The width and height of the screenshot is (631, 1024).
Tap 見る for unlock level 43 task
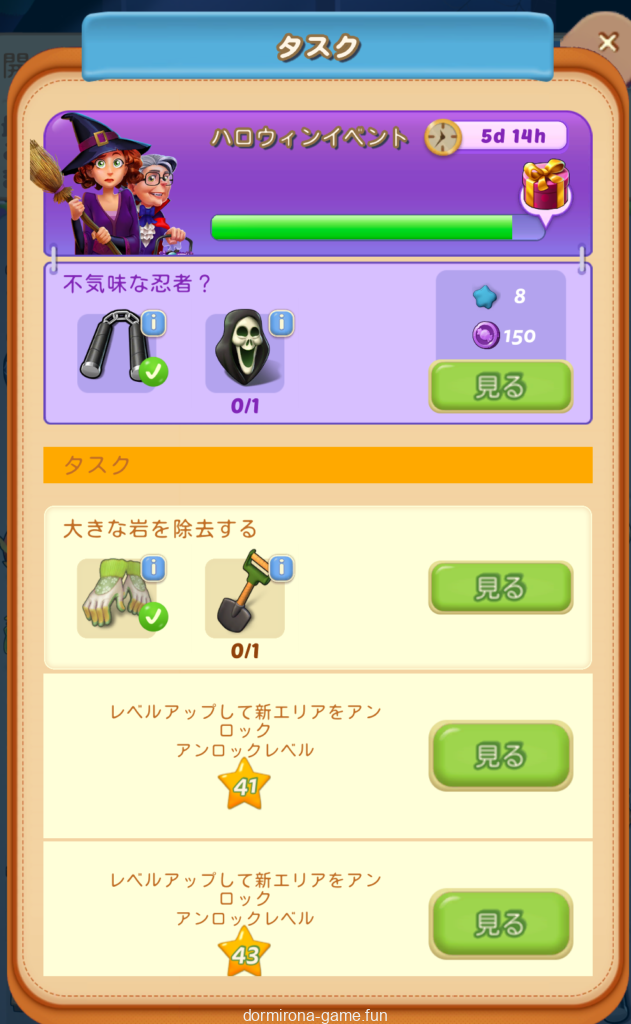tap(500, 923)
